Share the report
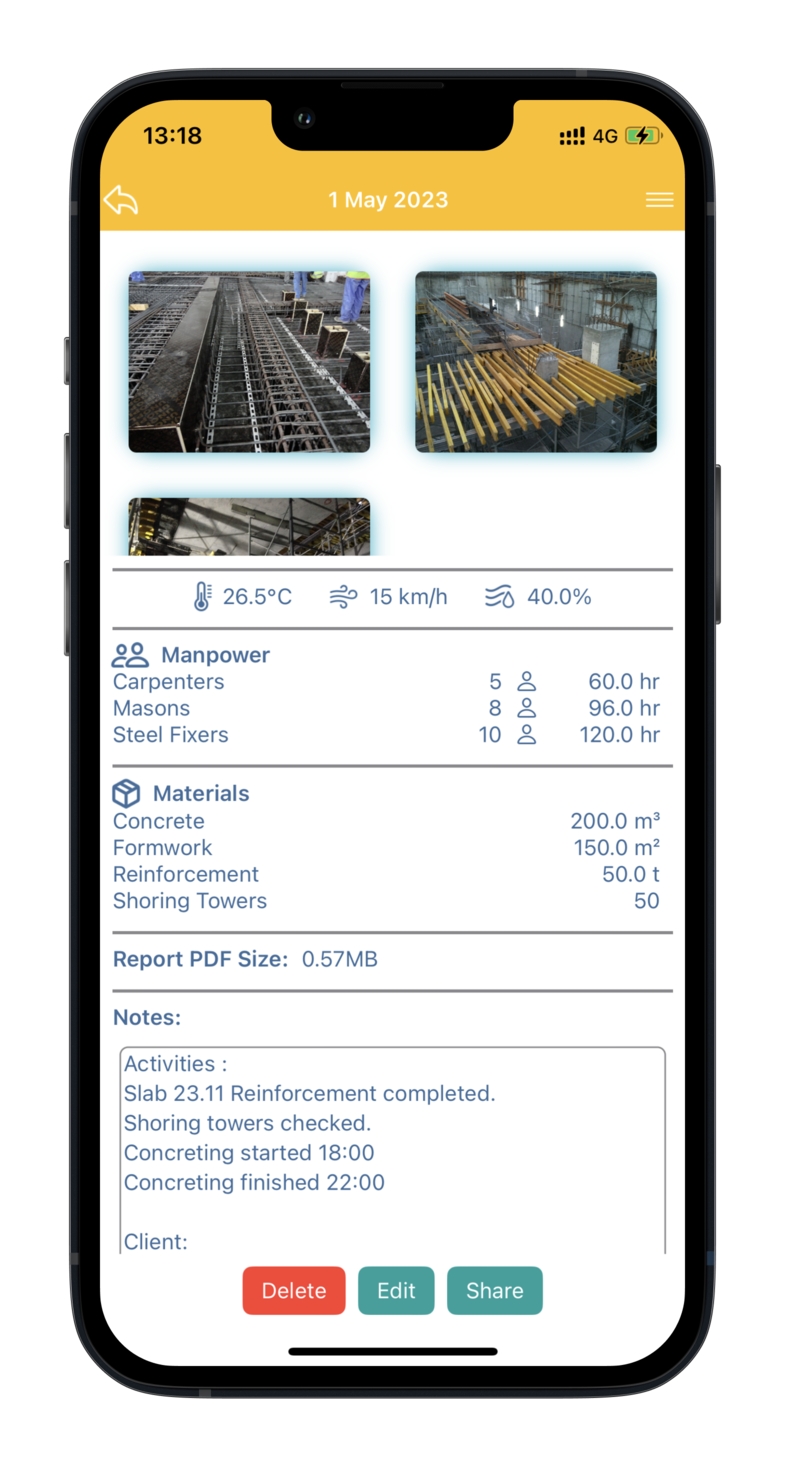This screenshot has height=1466, width=785. (494, 1290)
